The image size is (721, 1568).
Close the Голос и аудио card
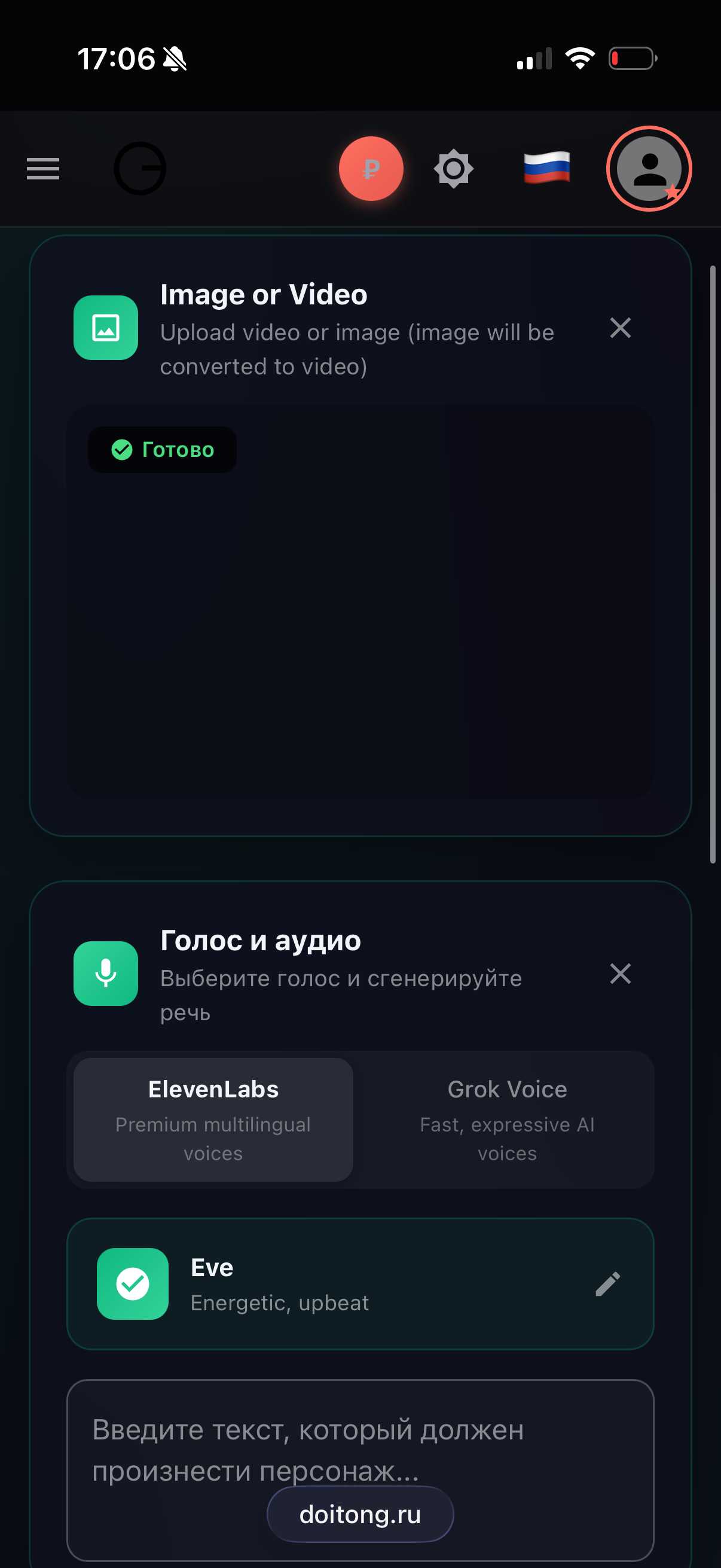pos(620,974)
